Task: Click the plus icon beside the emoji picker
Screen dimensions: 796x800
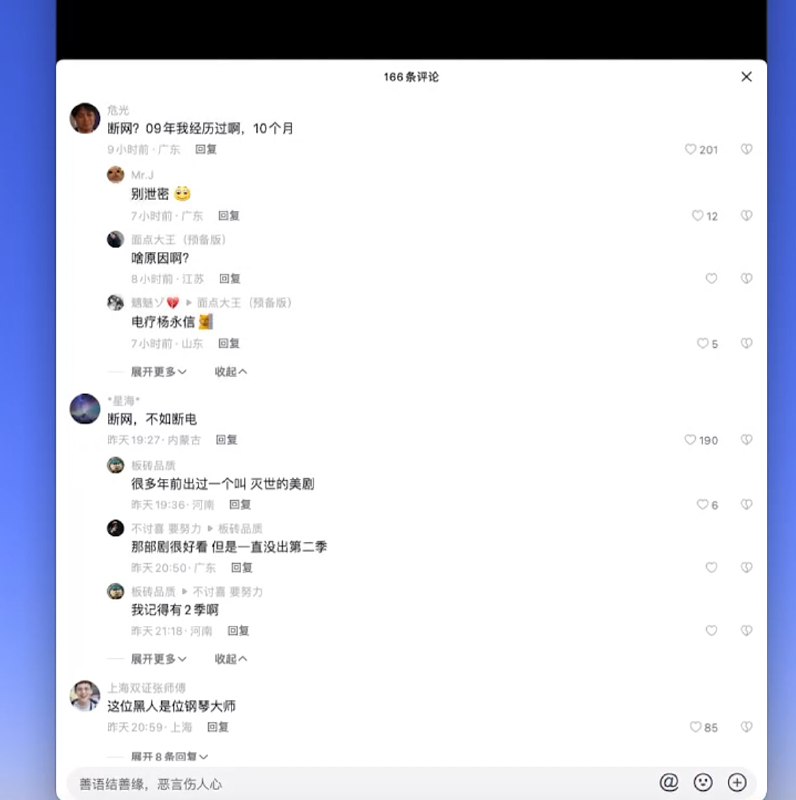Action: [736, 783]
